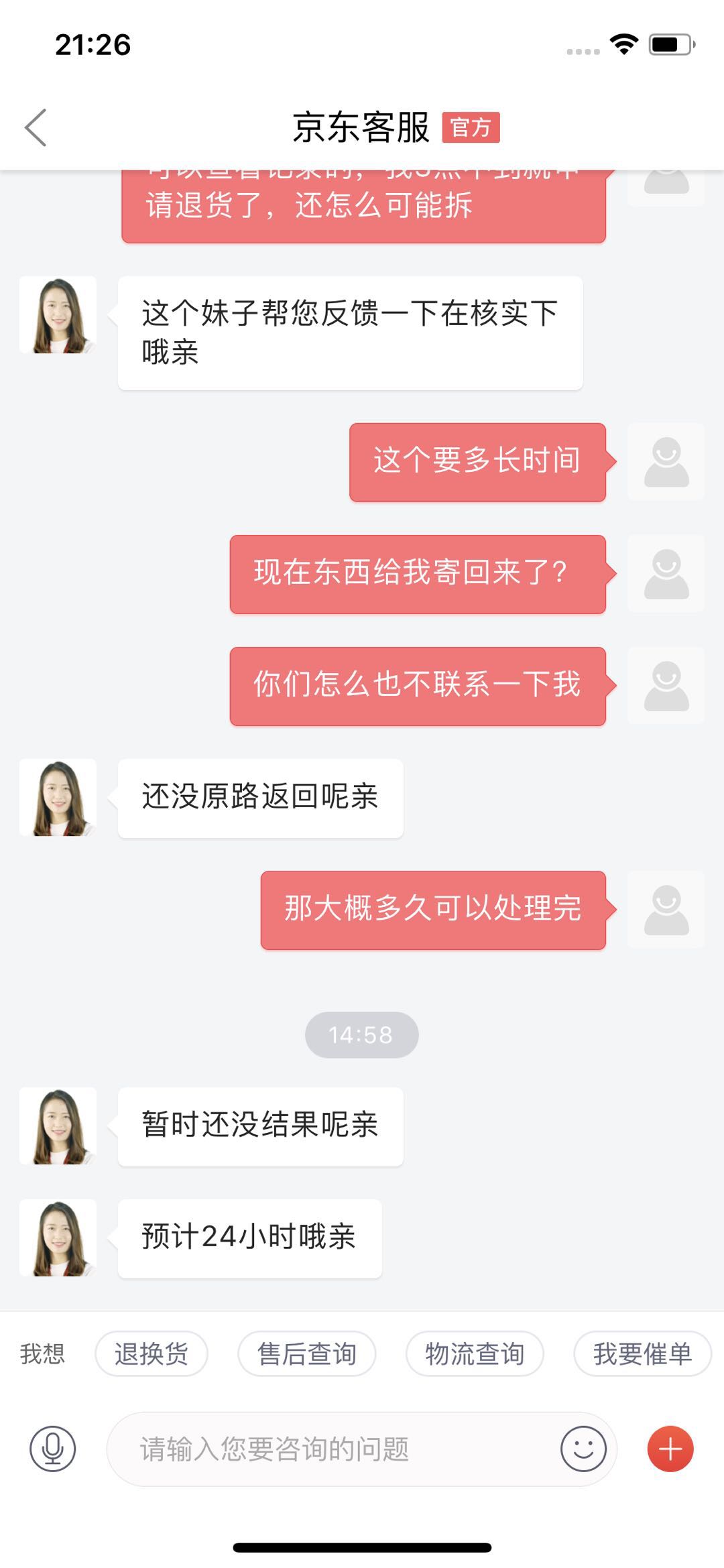Go back from the 京东客服 chat

(x=36, y=127)
